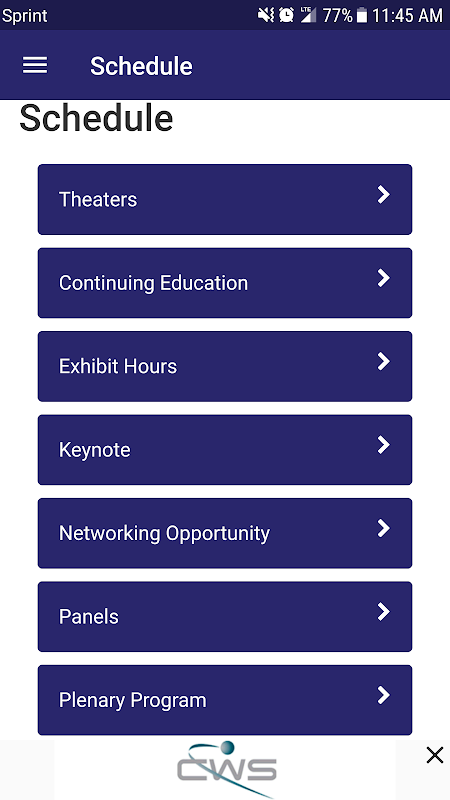
Task: Dismiss the CWS banner ad
Action: pyautogui.click(x=434, y=755)
